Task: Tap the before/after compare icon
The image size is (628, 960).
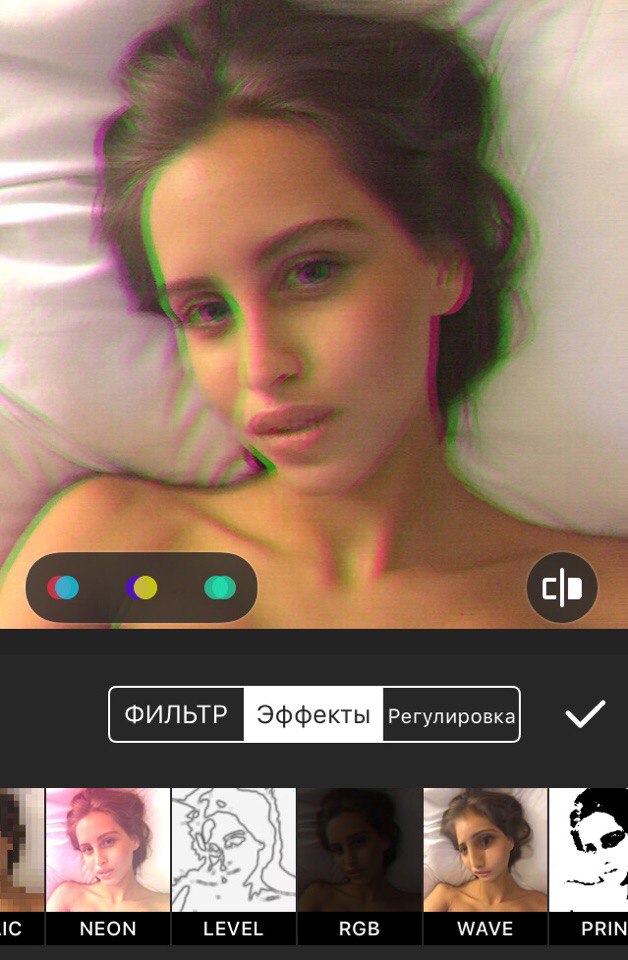Action: (x=562, y=588)
